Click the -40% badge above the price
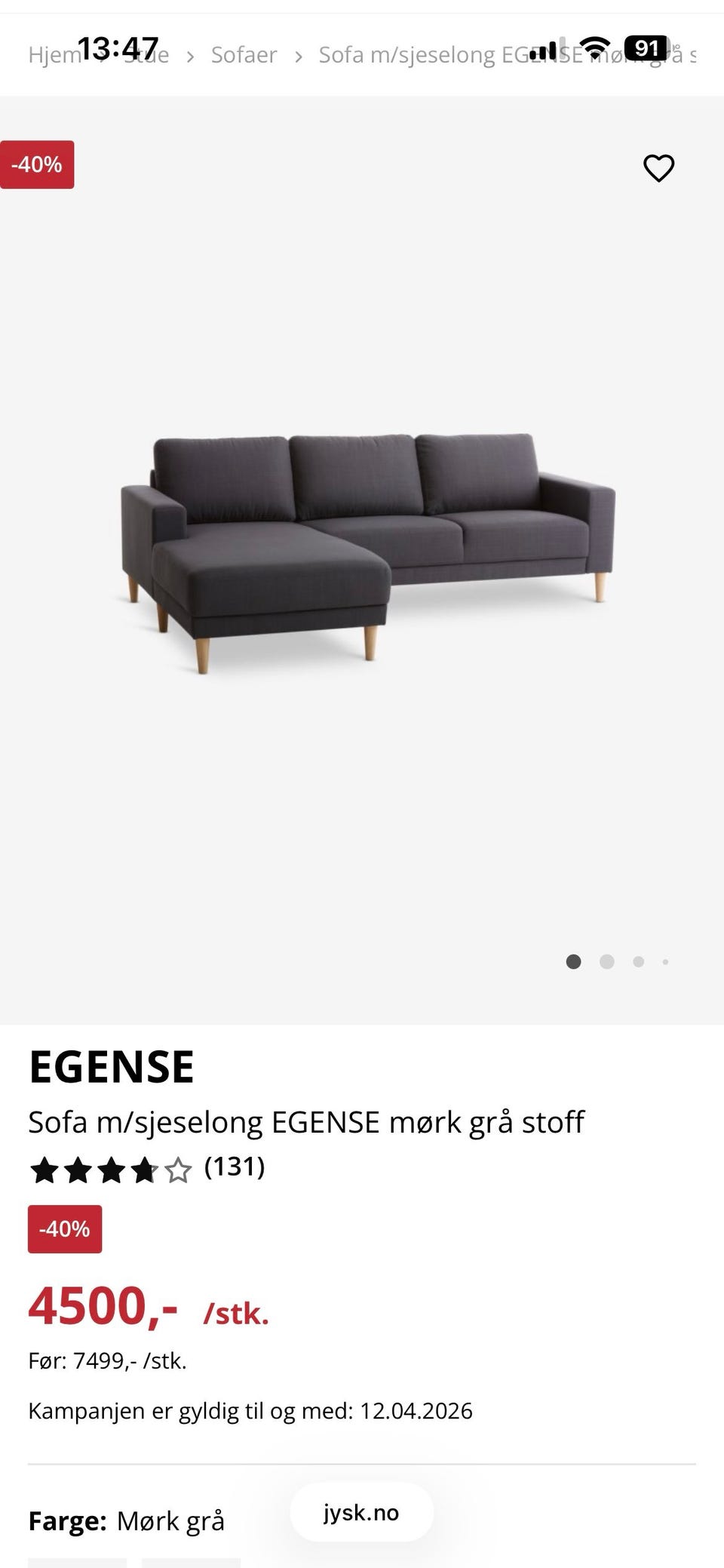Screen dimensions: 724x1568 [65, 1228]
